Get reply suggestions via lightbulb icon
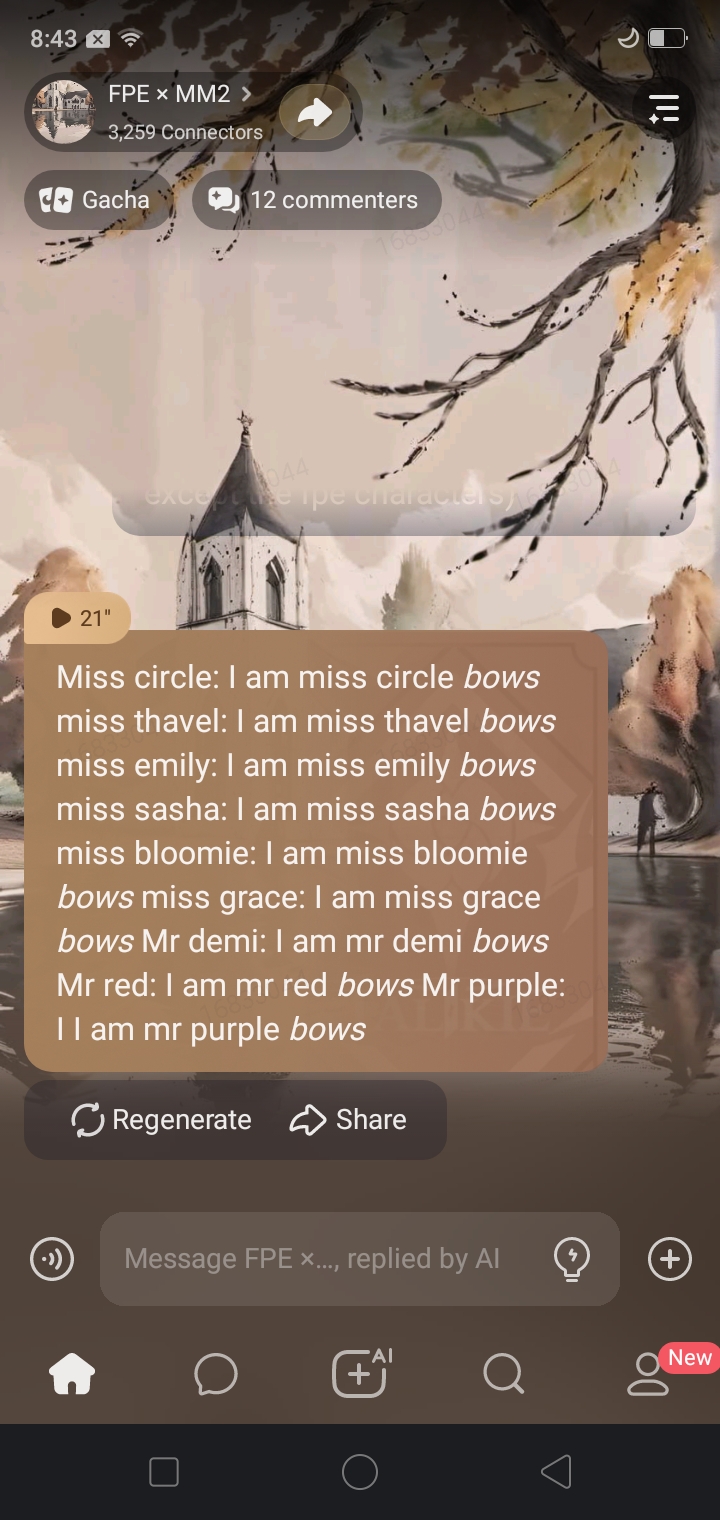The image size is (720, 1520). (572, 1259)
